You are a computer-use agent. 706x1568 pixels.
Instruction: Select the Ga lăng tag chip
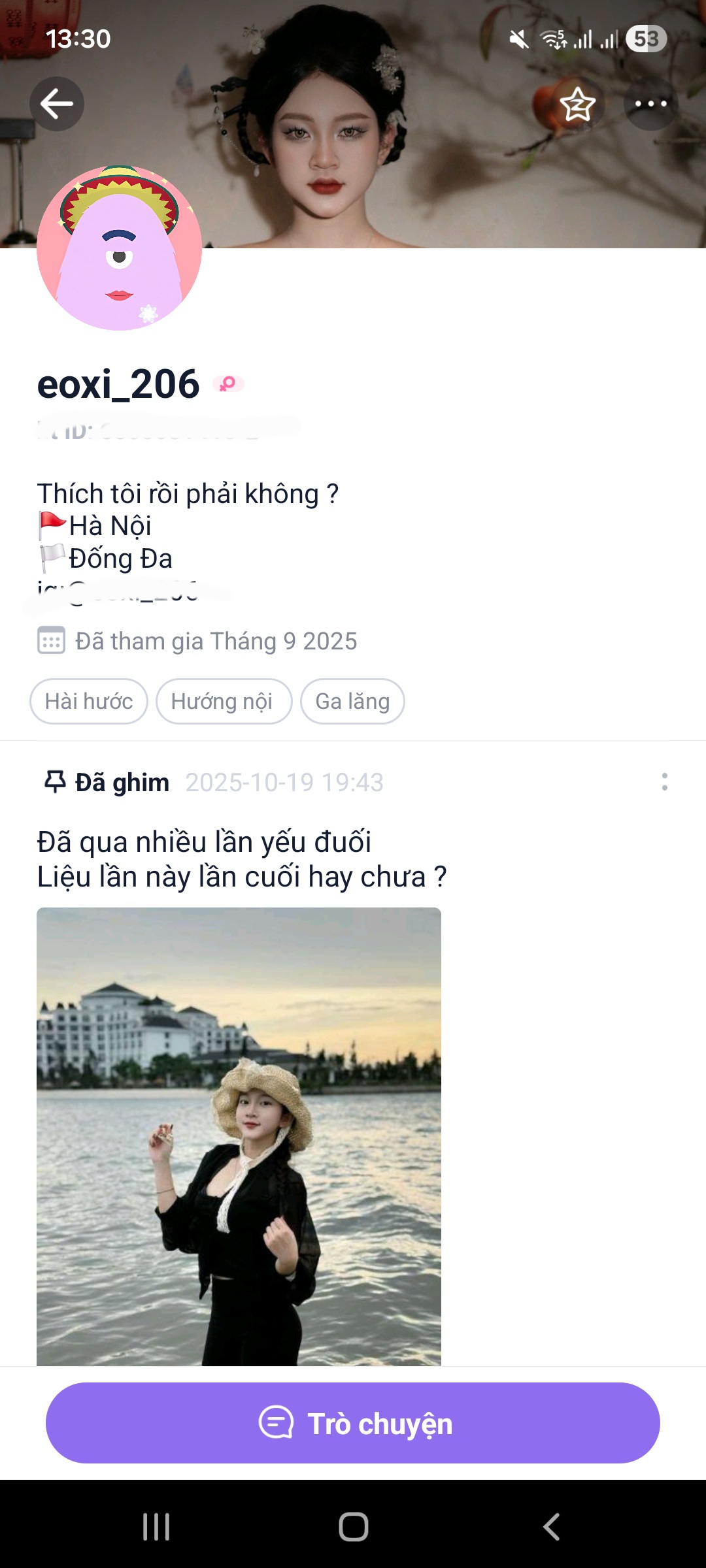pos(352,702)
